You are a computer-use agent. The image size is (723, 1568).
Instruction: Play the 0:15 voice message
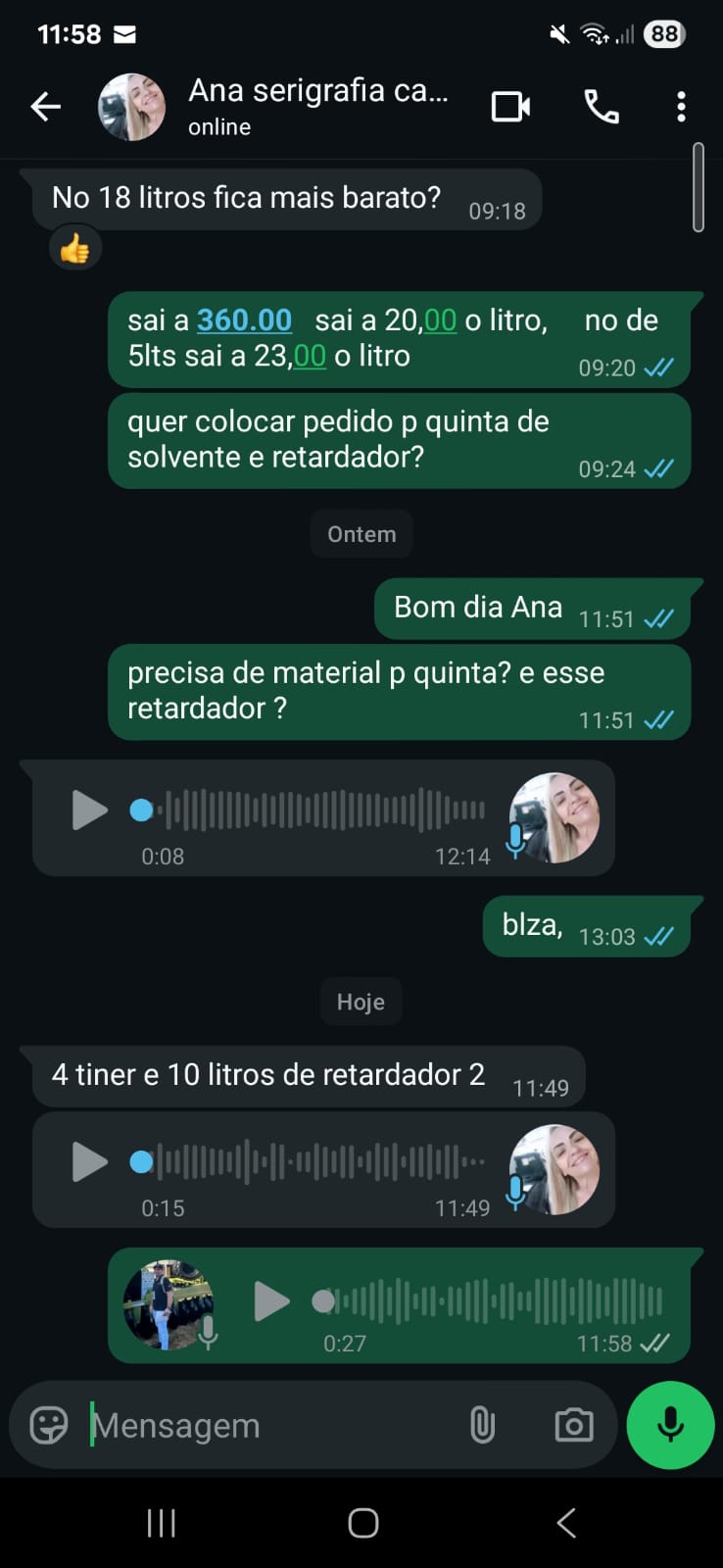pos(89,1162)
